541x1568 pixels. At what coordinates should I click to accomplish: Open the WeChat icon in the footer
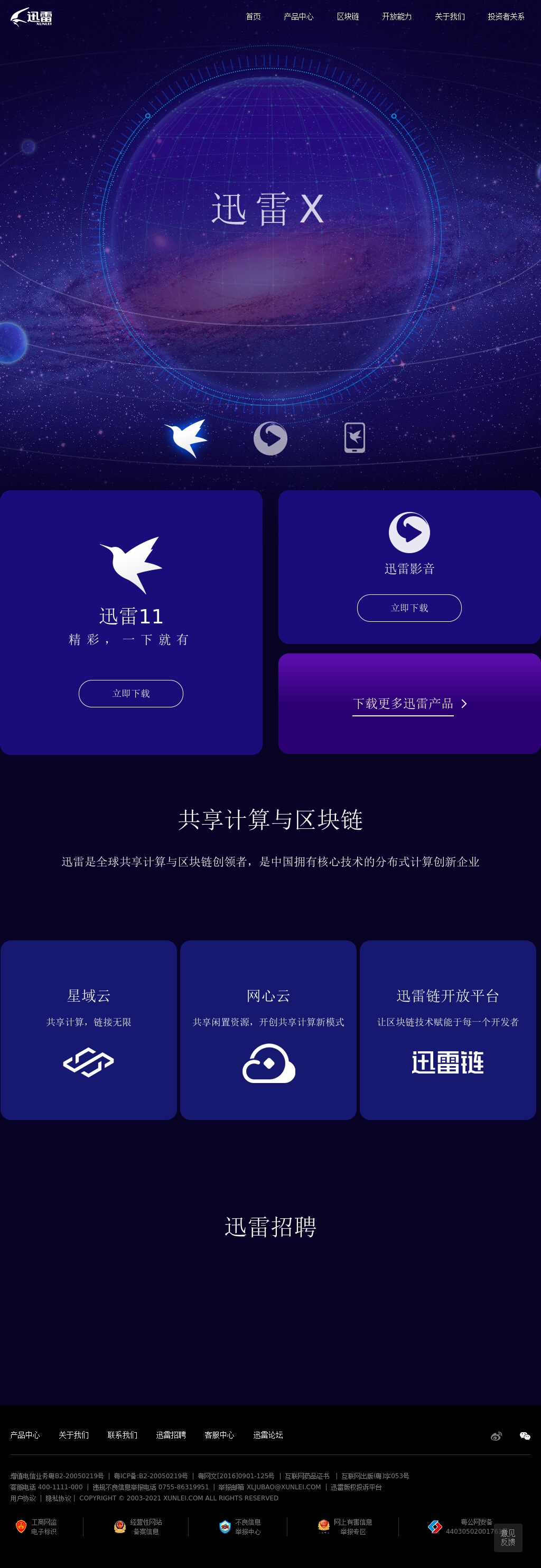(525, 1436)
